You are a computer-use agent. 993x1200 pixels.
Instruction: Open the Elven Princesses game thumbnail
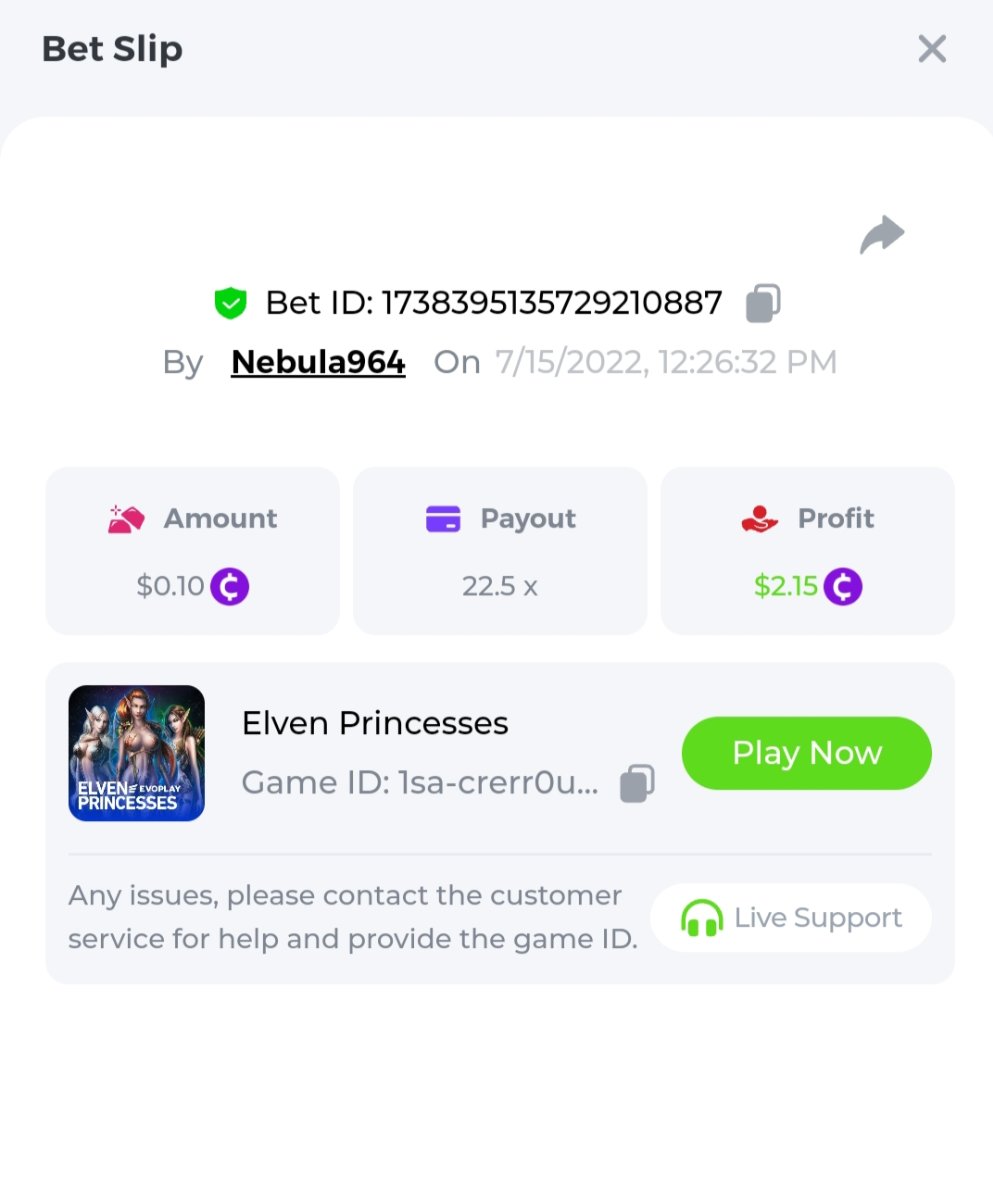[137, 753]
